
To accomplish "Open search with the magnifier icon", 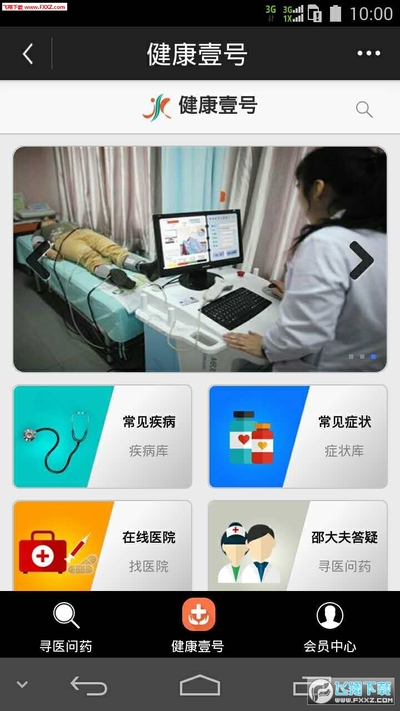I will 364,109.
